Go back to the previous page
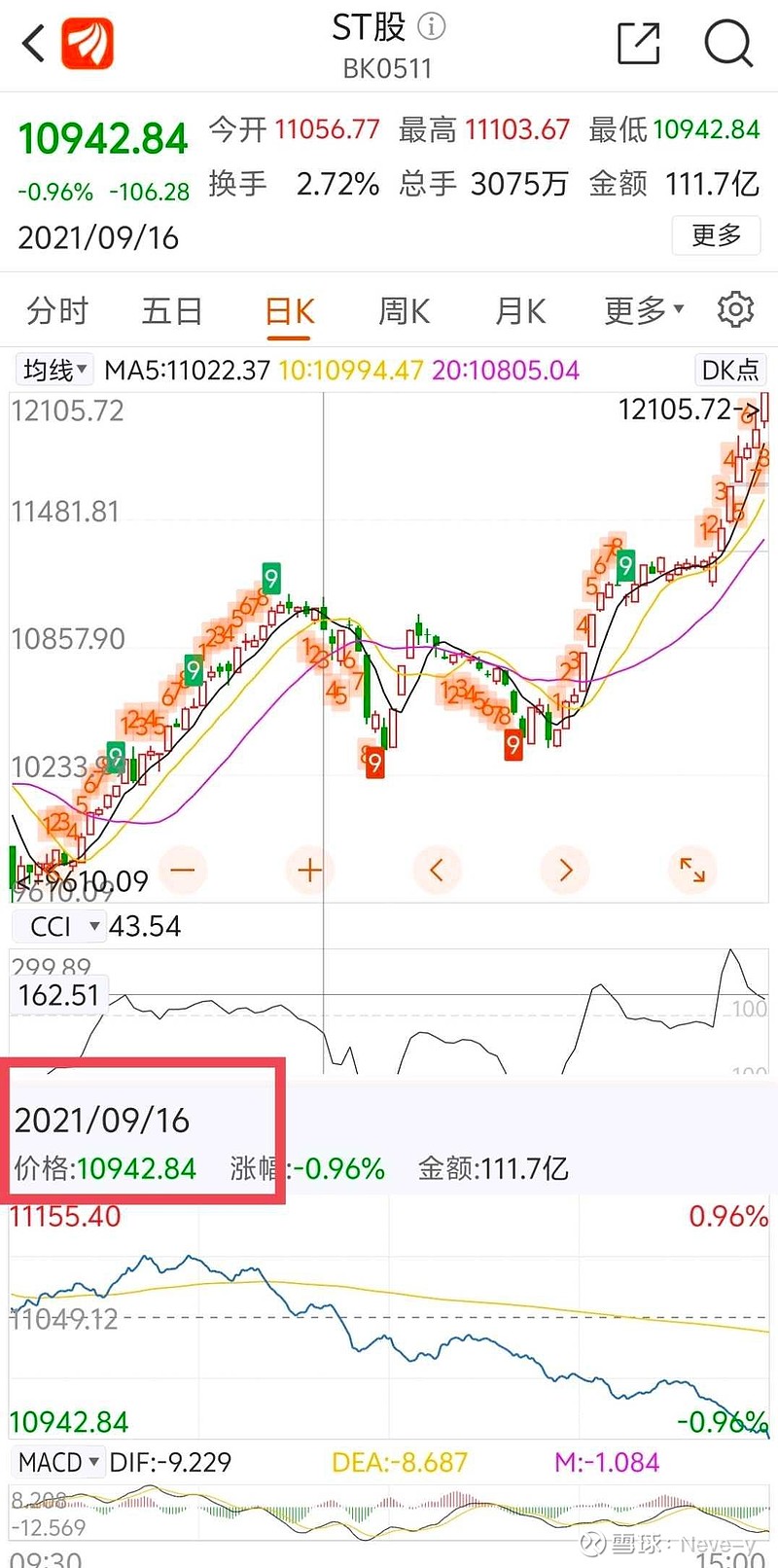 point(34,44)
